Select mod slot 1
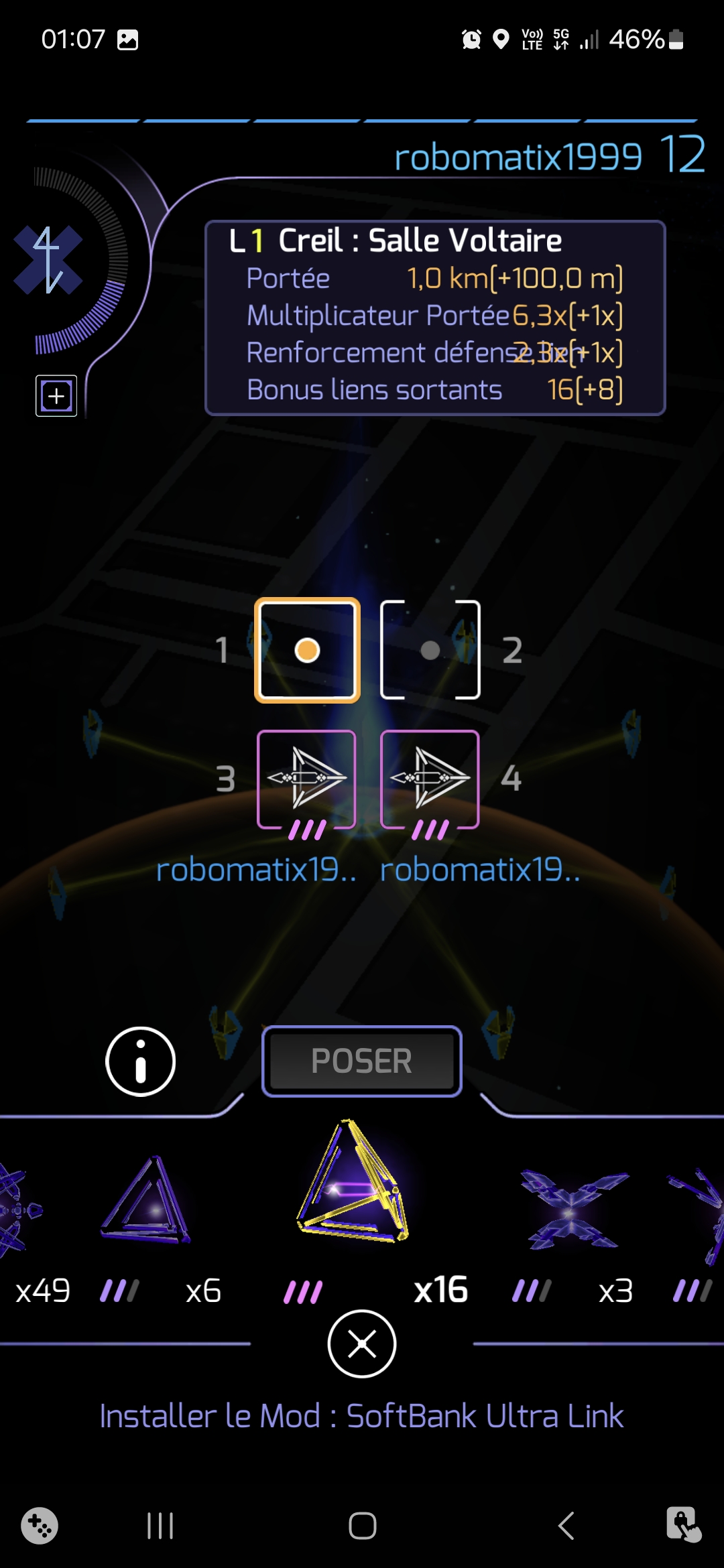Image resolution: width=724 pixels, height=1568 pixels. [x=307, y=650]
